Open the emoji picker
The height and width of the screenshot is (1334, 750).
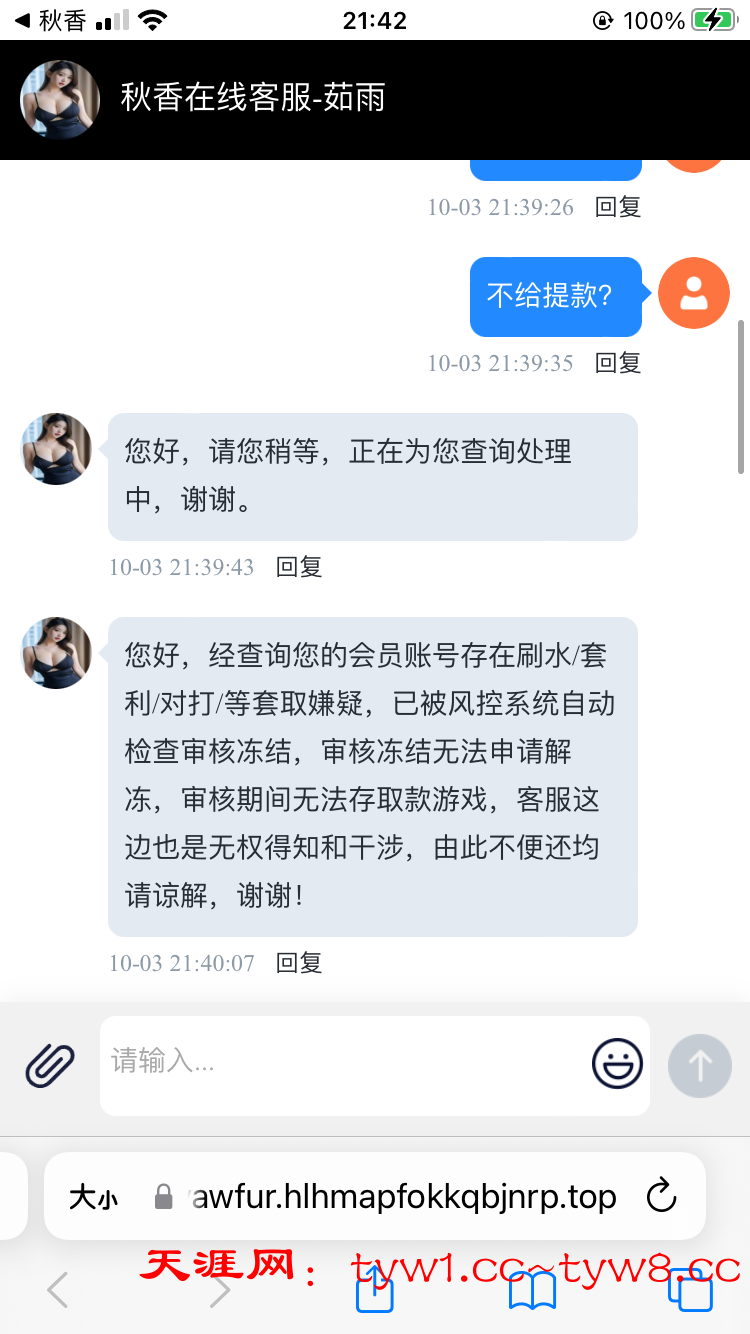[617, 1064]
